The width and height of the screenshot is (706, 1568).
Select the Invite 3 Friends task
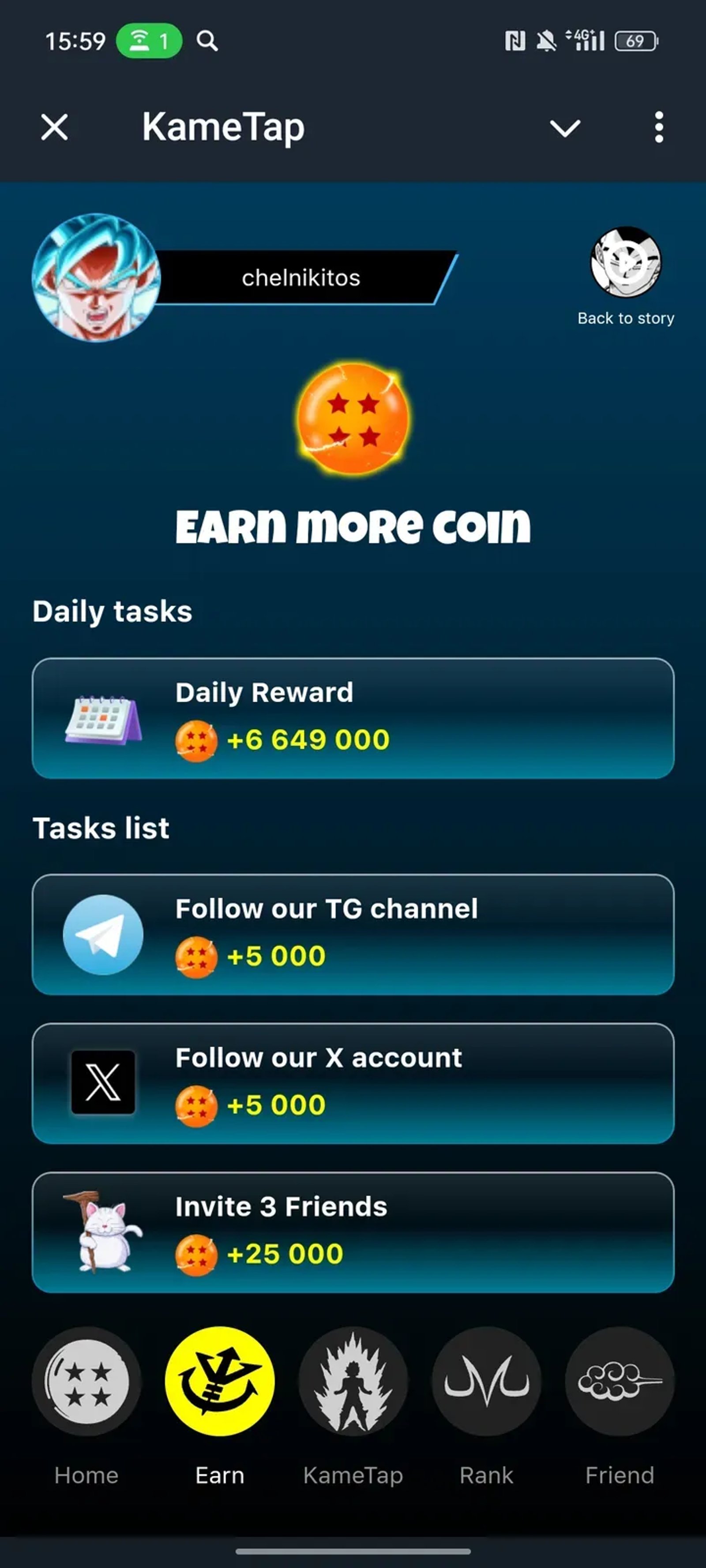353,1232
